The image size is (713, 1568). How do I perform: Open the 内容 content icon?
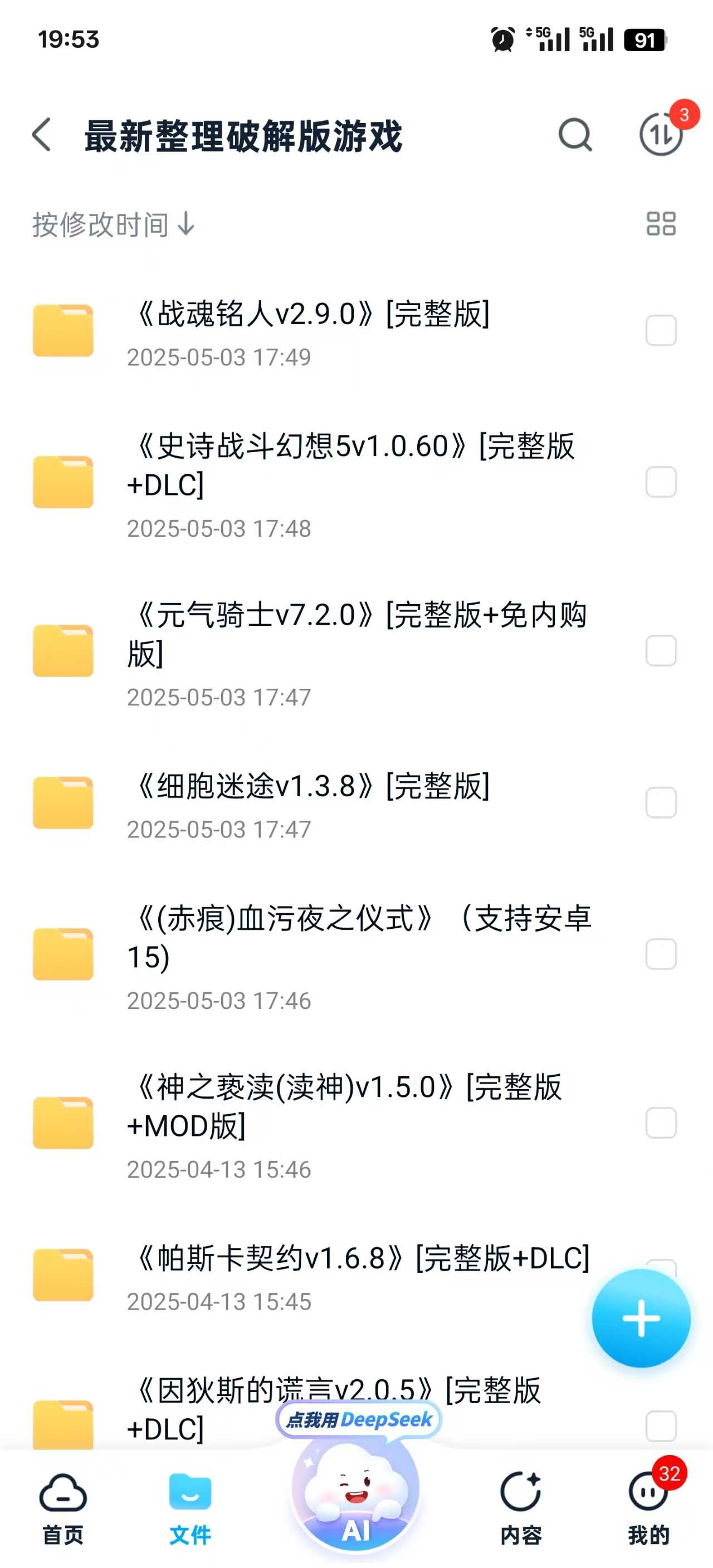(x=522, y=1492)
